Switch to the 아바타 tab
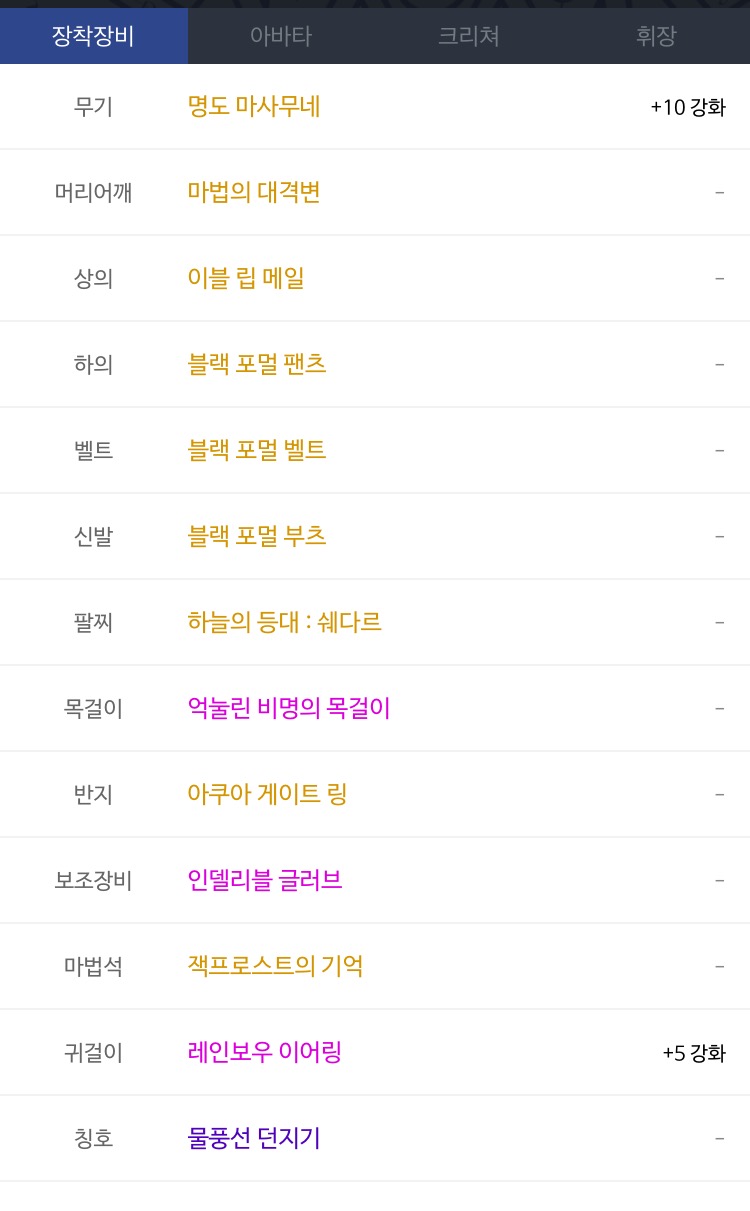Viewport: 750px width, 1211px height. [x=281, y=37]
